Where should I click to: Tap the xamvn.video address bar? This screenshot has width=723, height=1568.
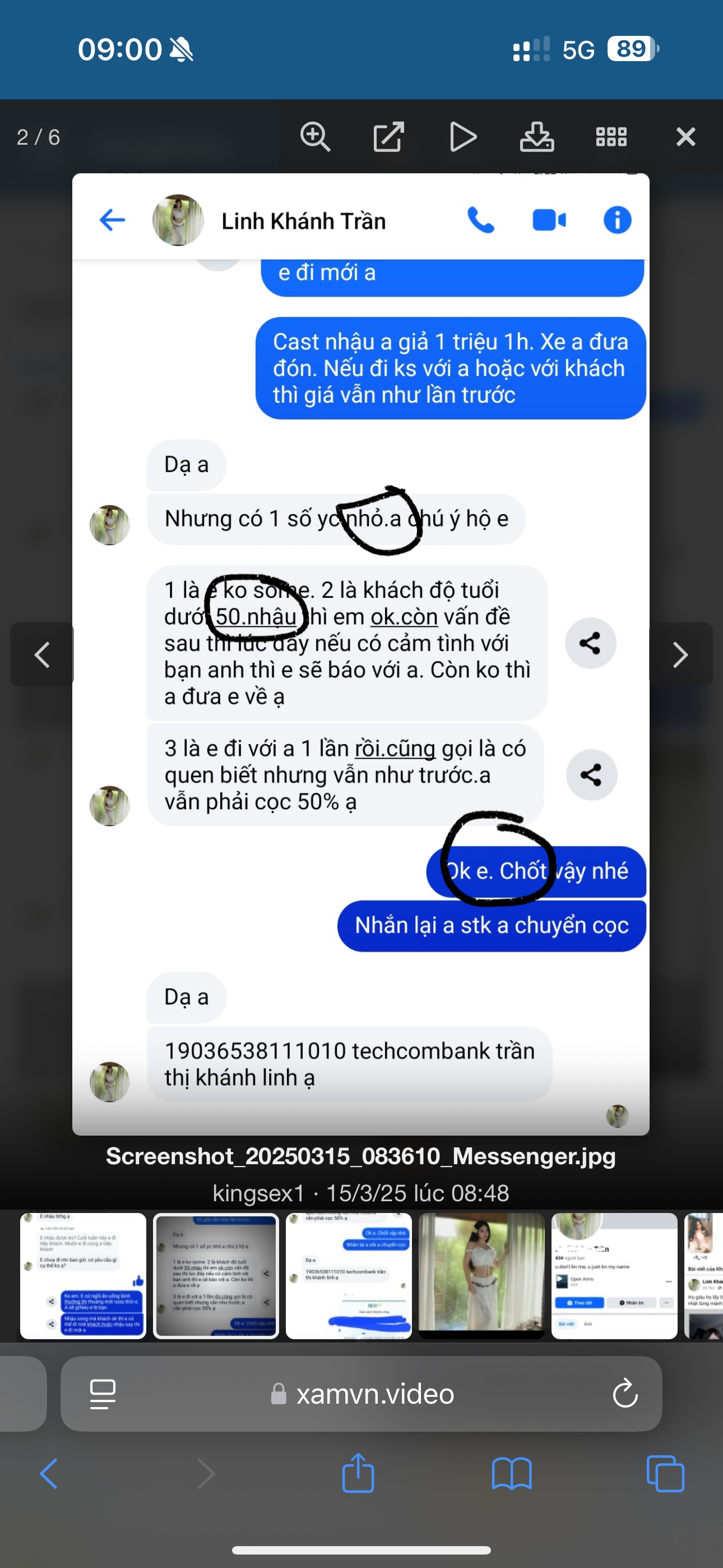tap(374, 1394)
